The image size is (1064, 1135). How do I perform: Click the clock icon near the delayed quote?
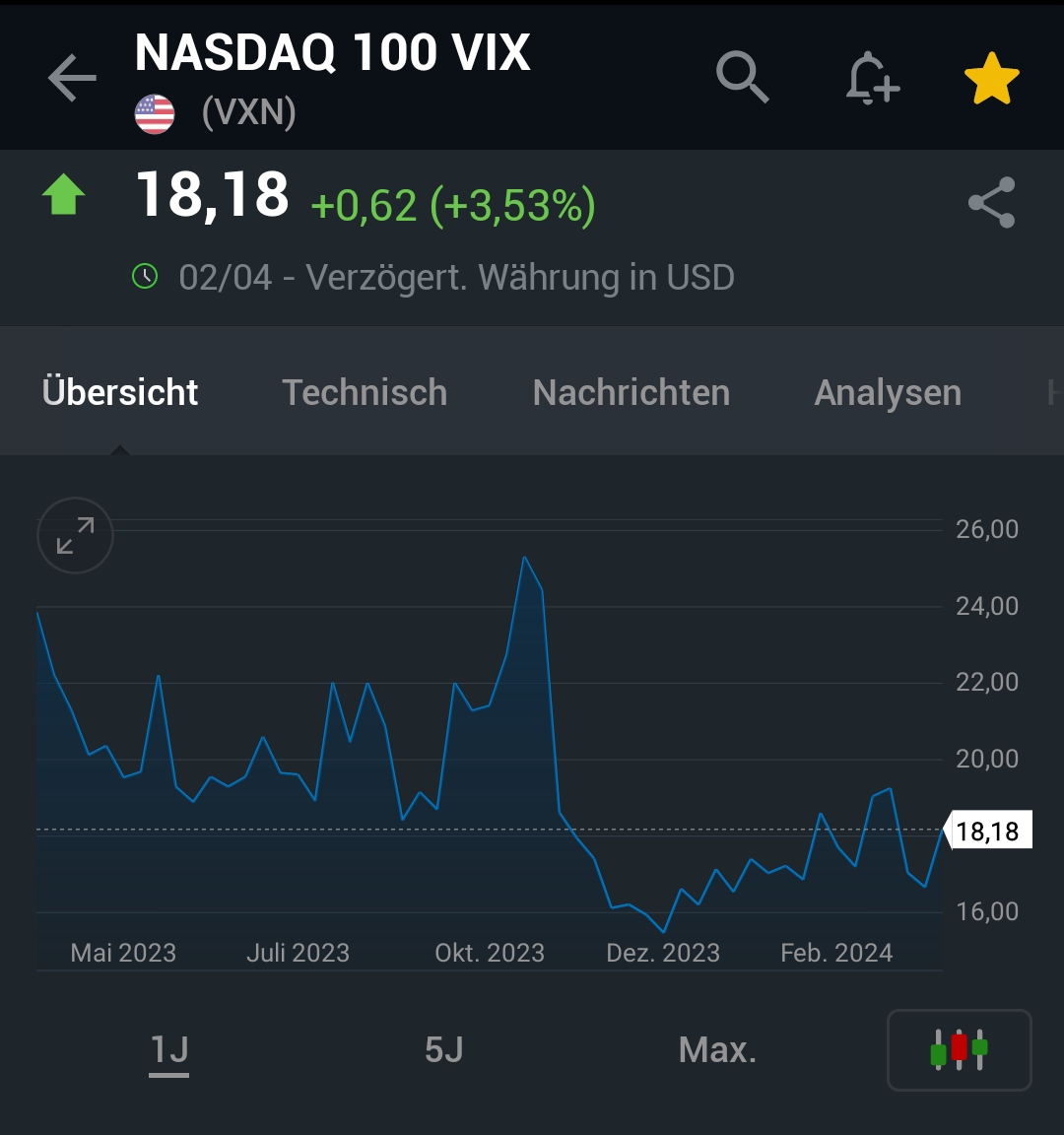click(x=145, y=277)
